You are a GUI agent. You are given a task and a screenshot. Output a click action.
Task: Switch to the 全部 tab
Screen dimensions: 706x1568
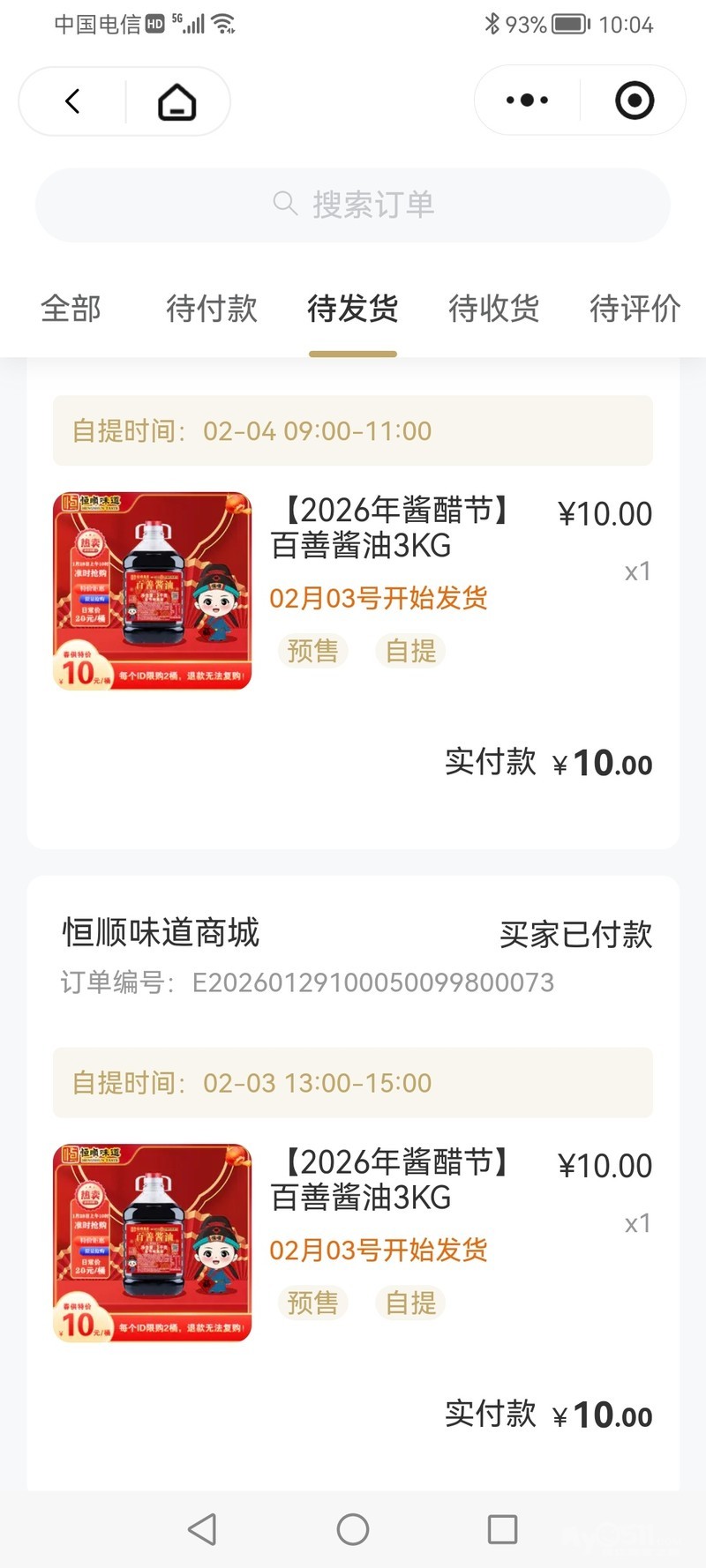(x=71, y=309)
